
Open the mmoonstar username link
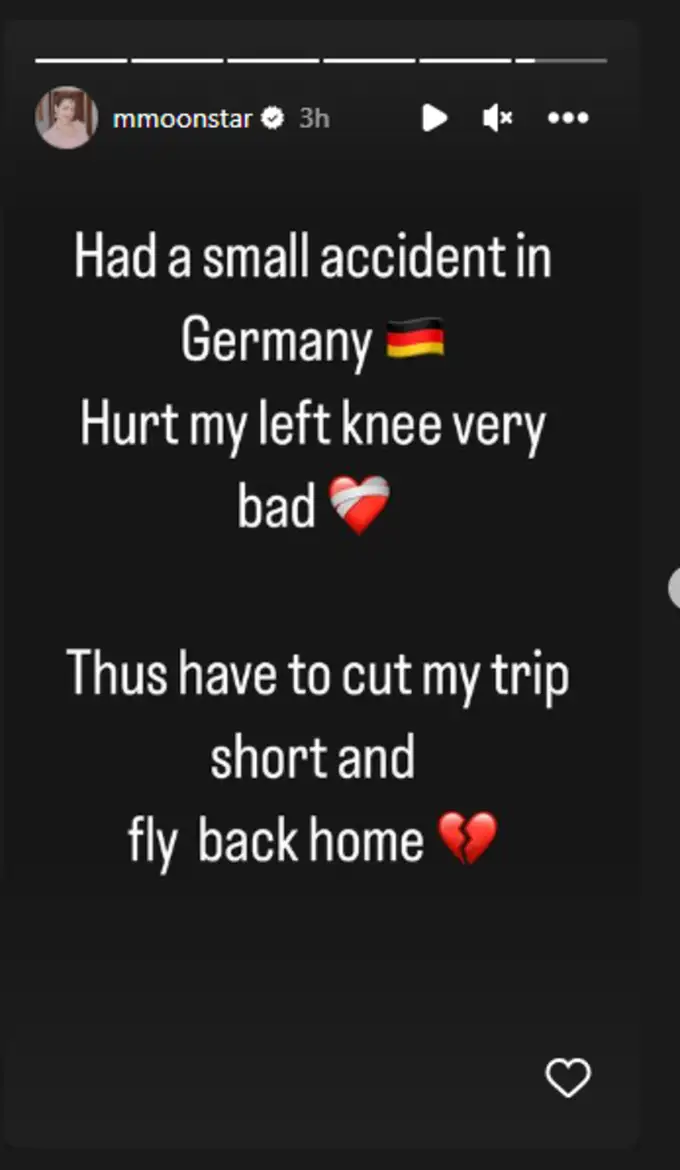click(x=182, y=119)
